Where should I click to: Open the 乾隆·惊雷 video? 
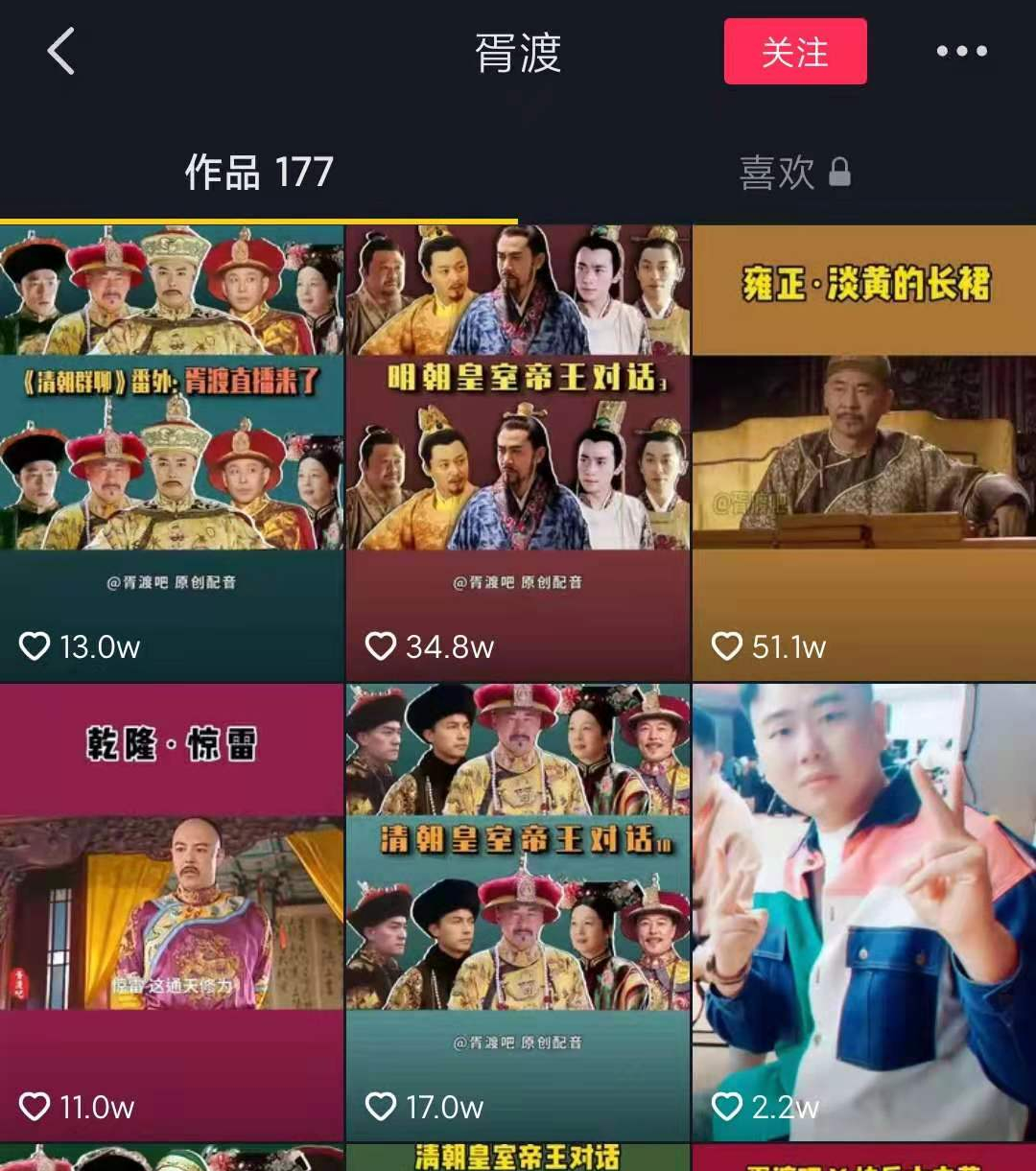172,911
